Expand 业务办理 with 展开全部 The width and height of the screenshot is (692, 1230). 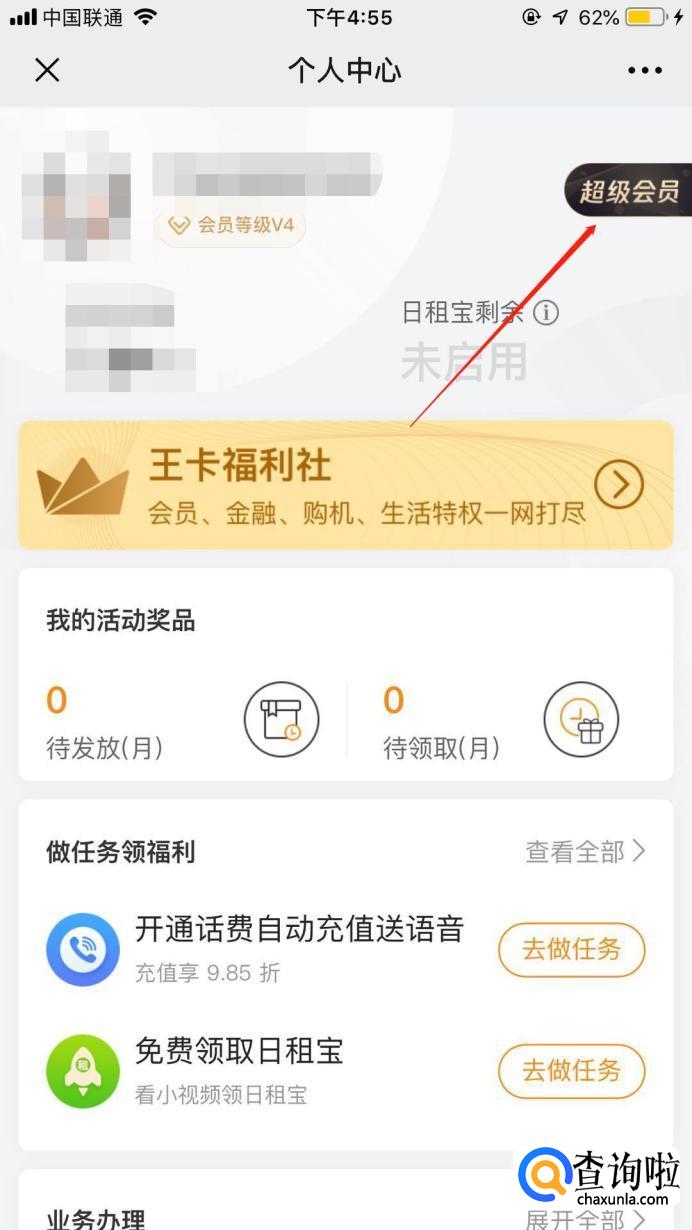coord(585,1217)
